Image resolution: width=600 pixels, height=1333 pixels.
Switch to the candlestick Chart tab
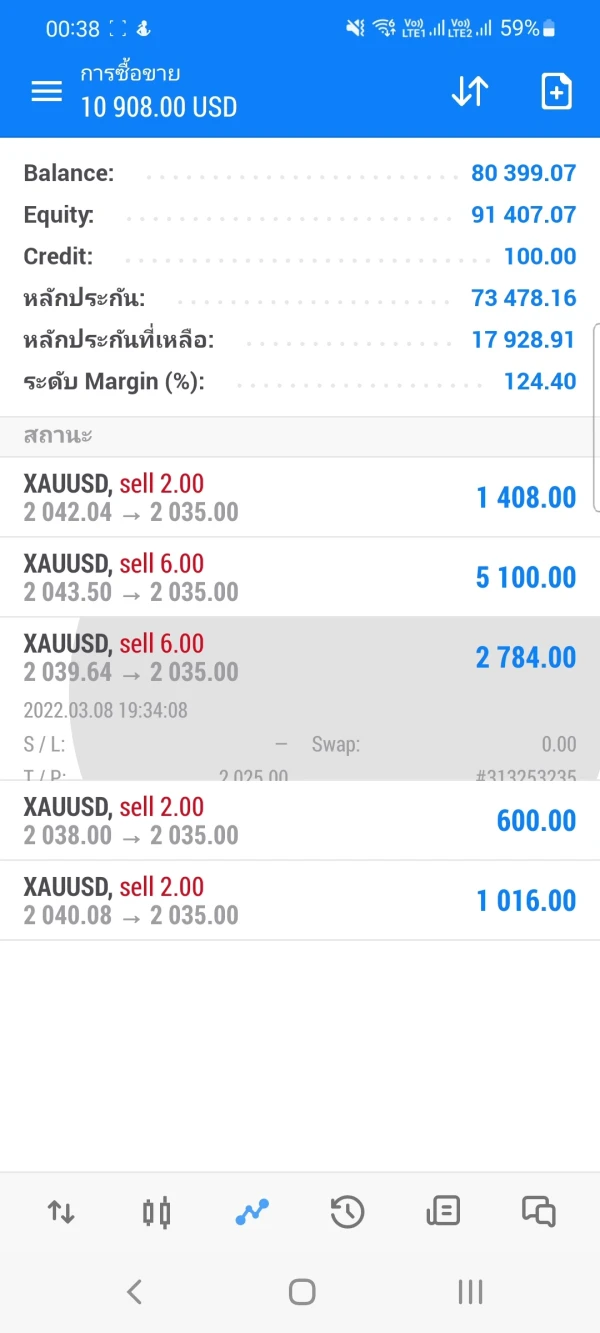coord(156,1212)
